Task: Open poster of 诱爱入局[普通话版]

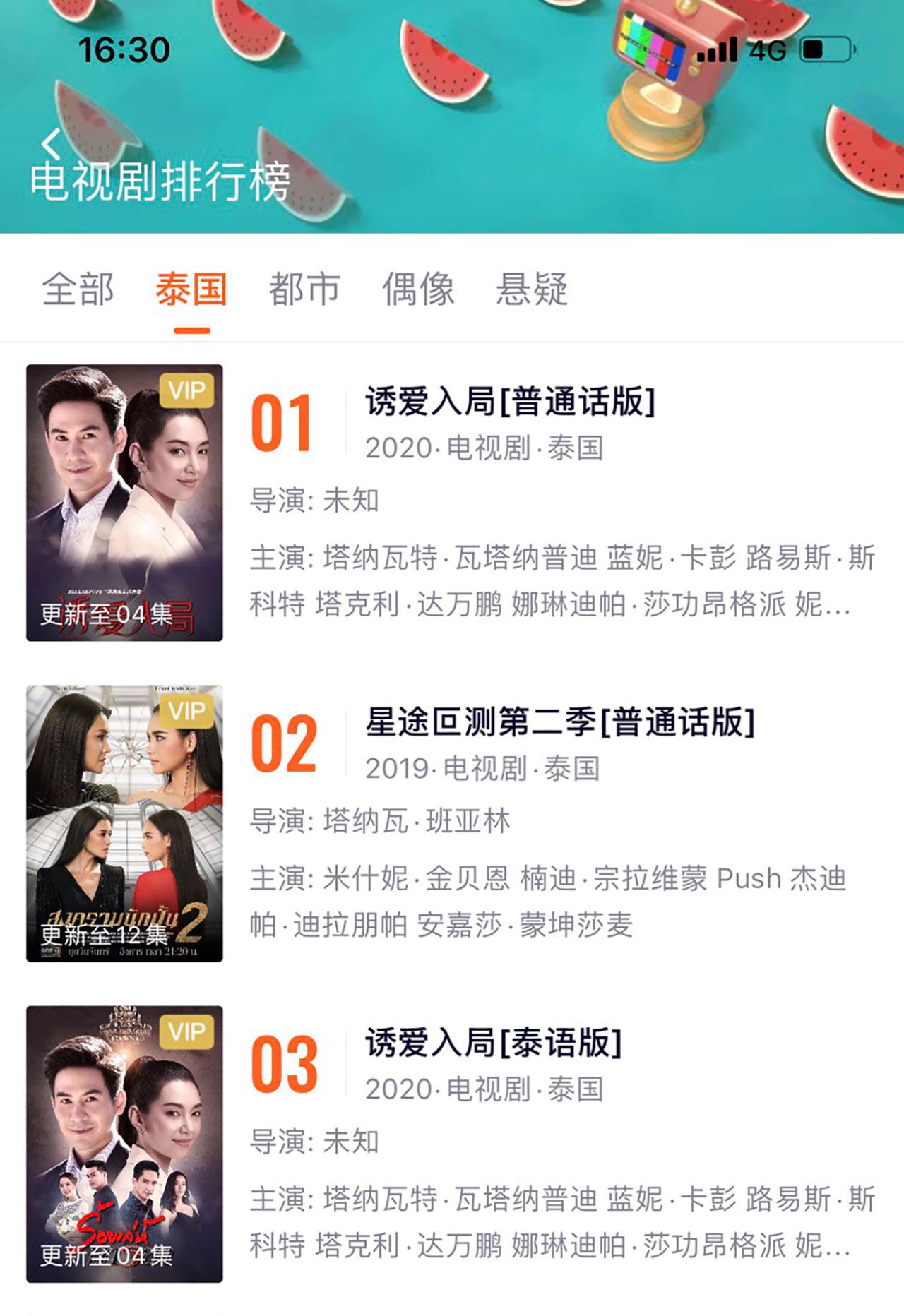Action: pos(124,503)
